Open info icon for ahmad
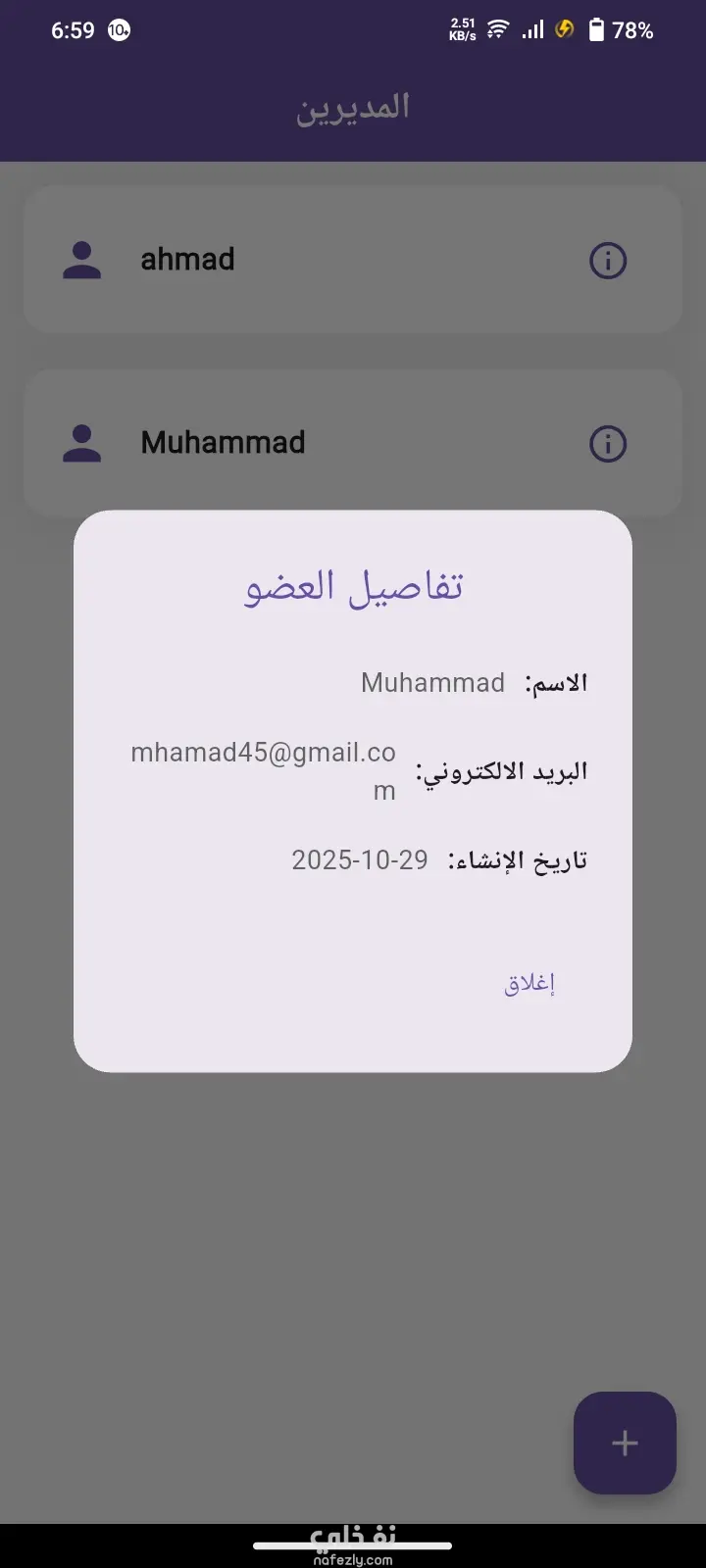 (607, 261)
